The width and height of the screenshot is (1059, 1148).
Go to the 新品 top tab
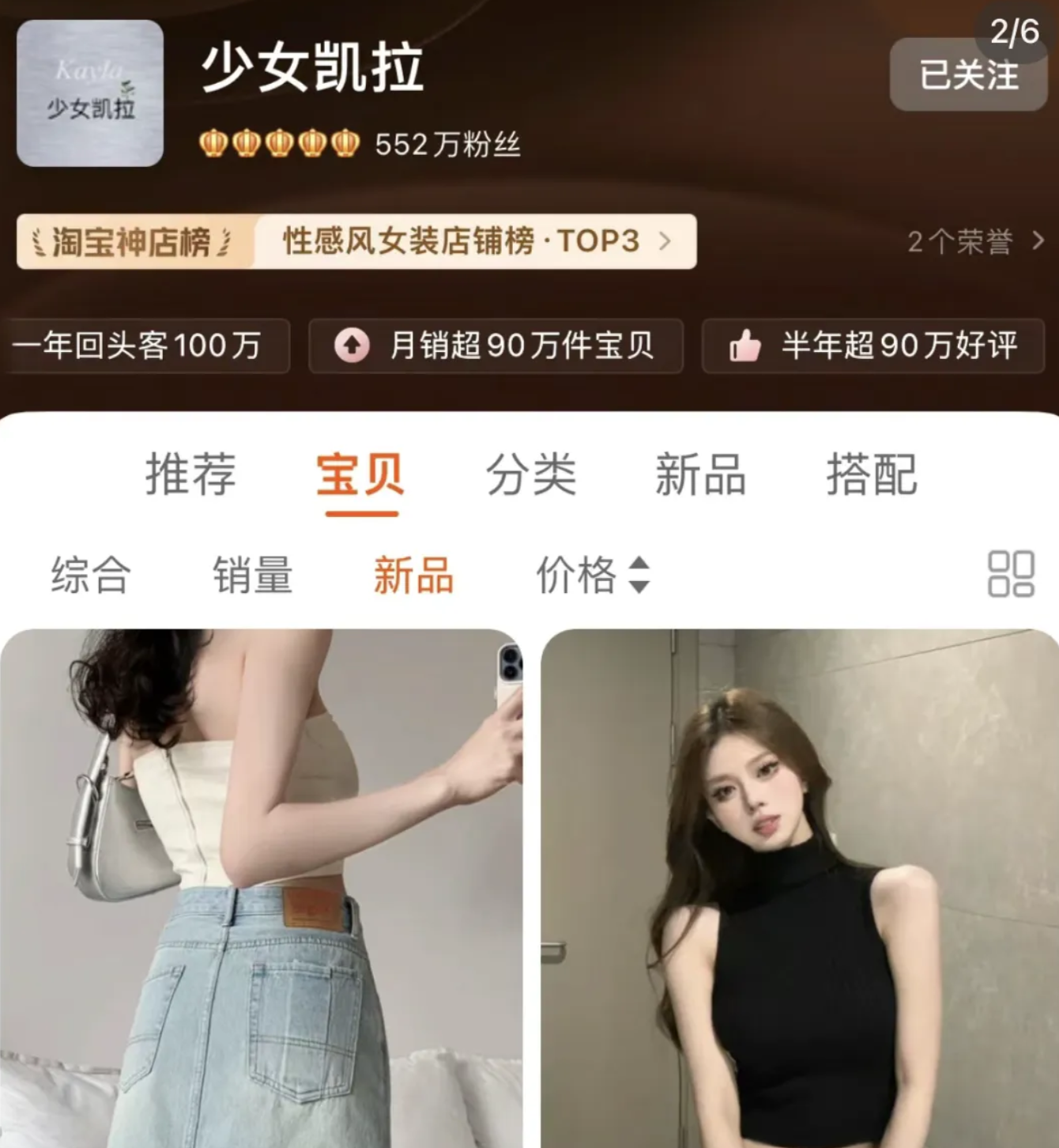tap(700, 474)
